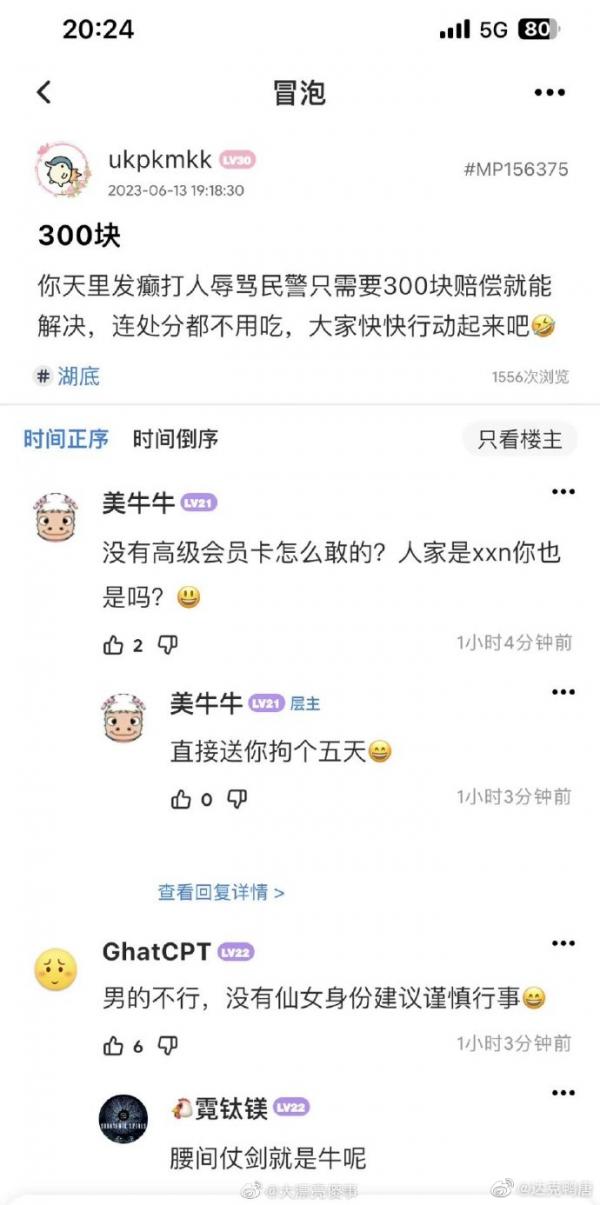
Task: Open 查看回复详情 link
Action: point(220,891)
